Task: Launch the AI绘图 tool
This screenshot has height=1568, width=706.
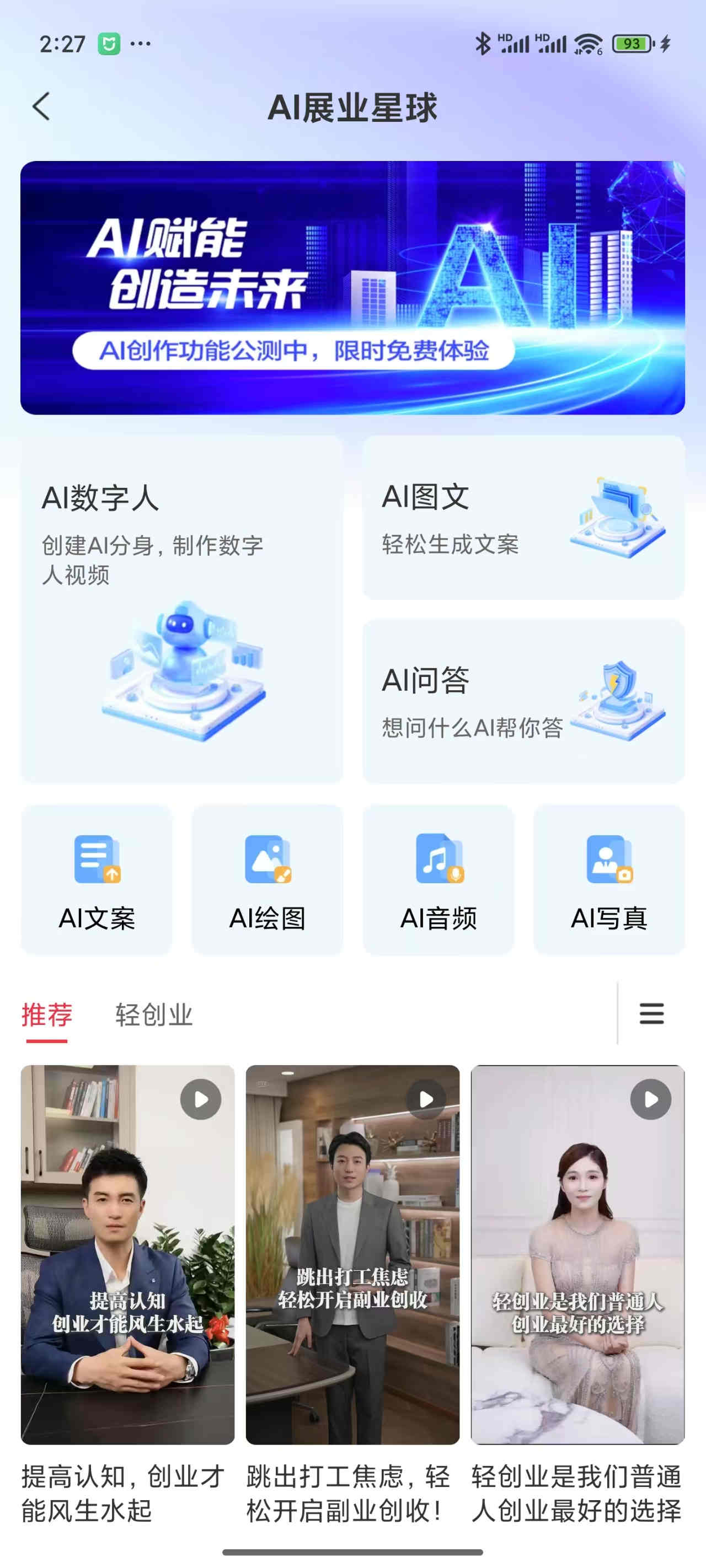Action: click(268, 880)
